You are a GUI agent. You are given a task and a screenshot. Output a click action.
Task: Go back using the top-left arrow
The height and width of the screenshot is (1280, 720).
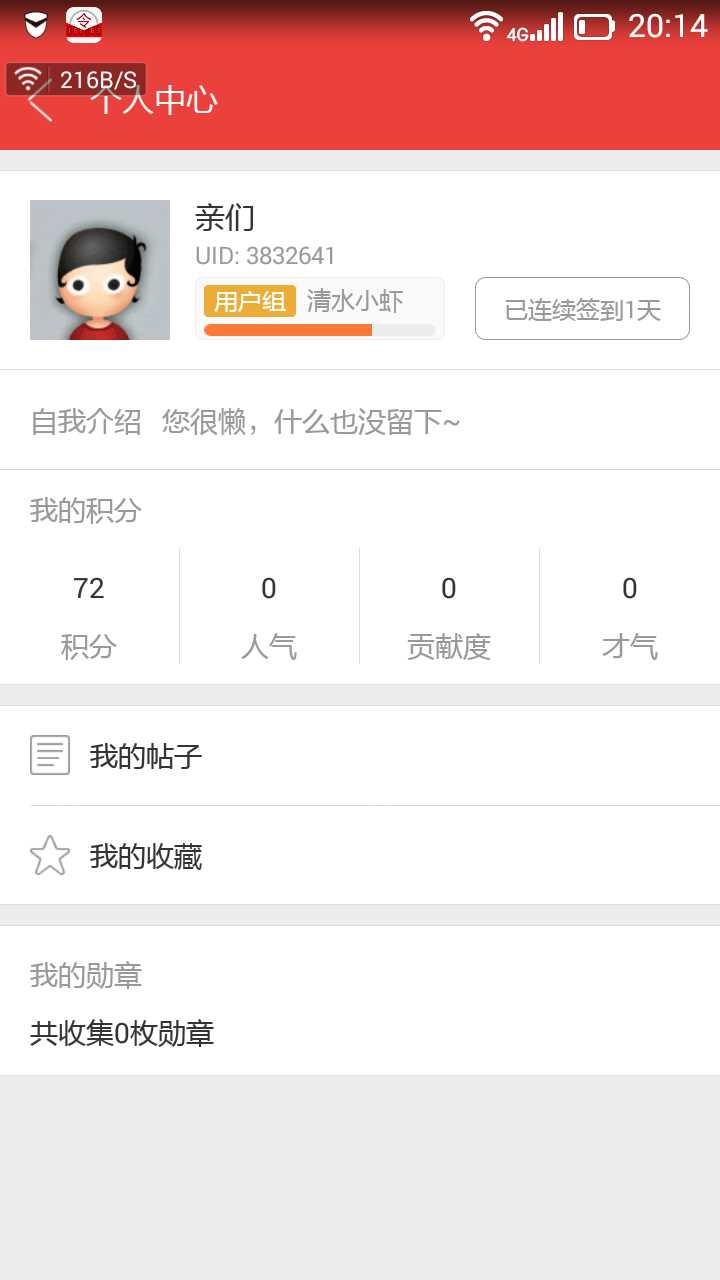tap(40, 101)
